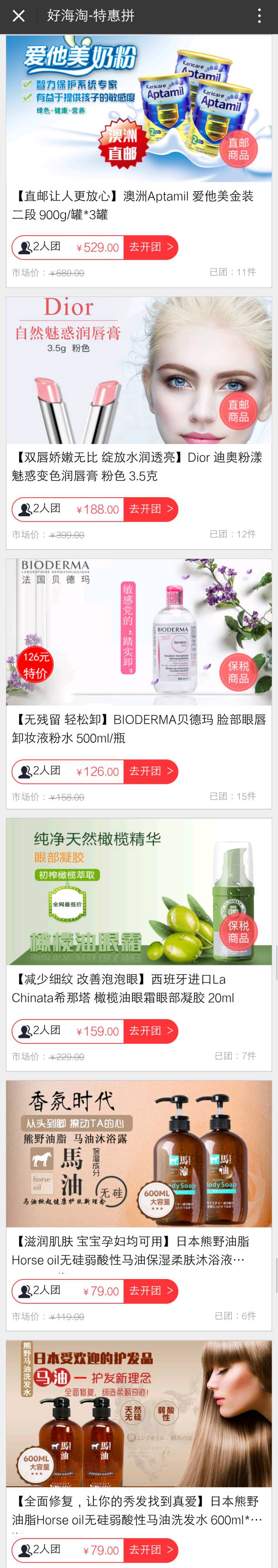This screenshot has width=278, height=1568.
Task: Open the three-dot overflow menu
Action: pos(260,16)
